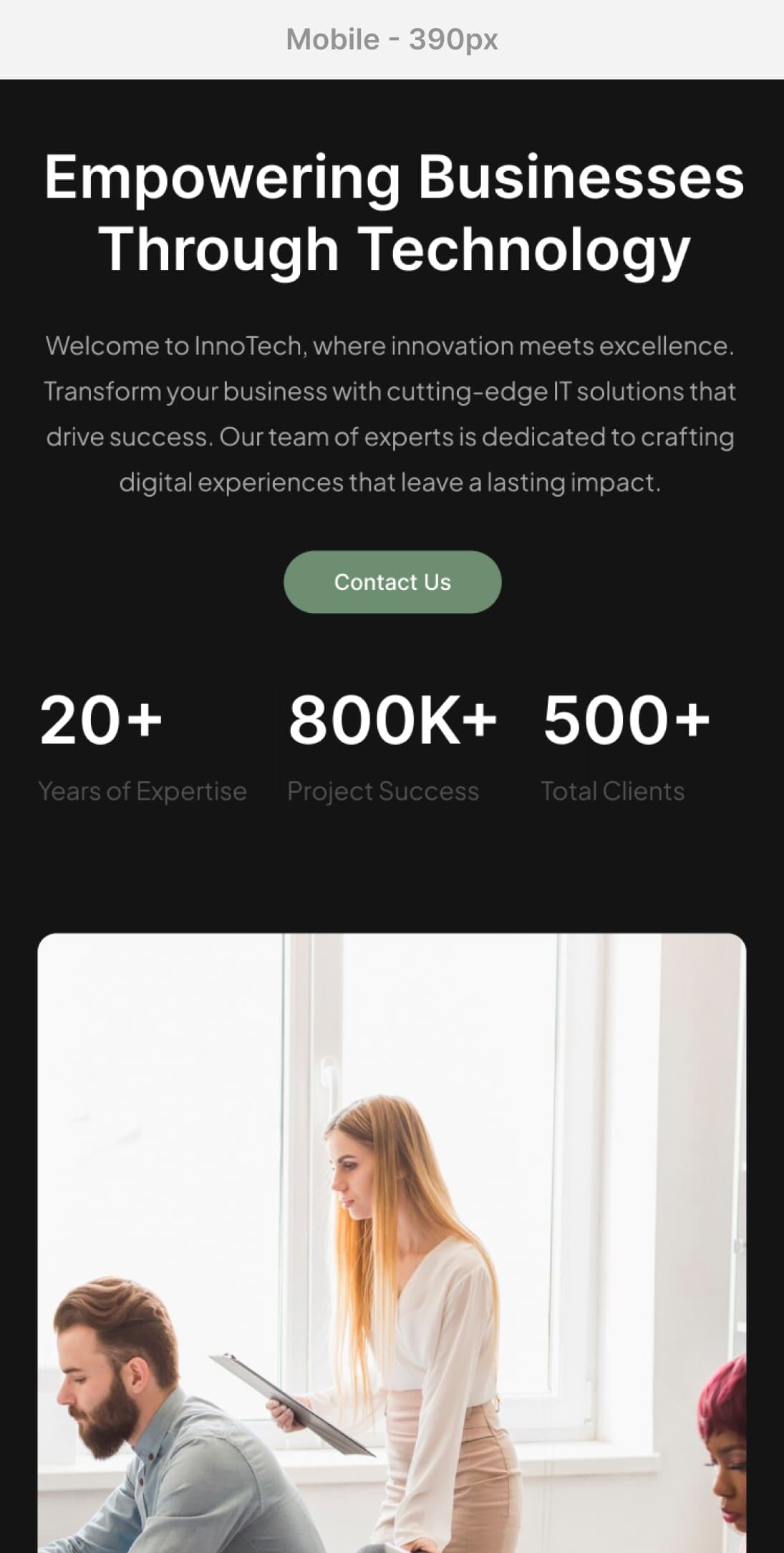
Task: Click the Contact Us button
Action: (392, 582)
